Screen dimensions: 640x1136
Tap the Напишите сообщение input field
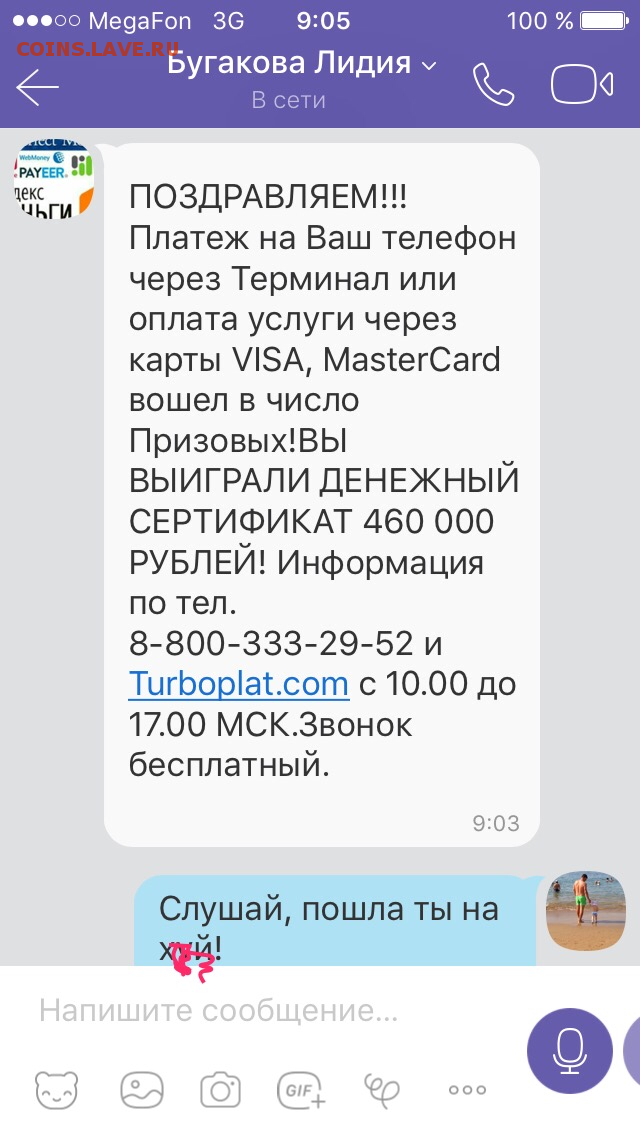click(x=275, y=1011)
